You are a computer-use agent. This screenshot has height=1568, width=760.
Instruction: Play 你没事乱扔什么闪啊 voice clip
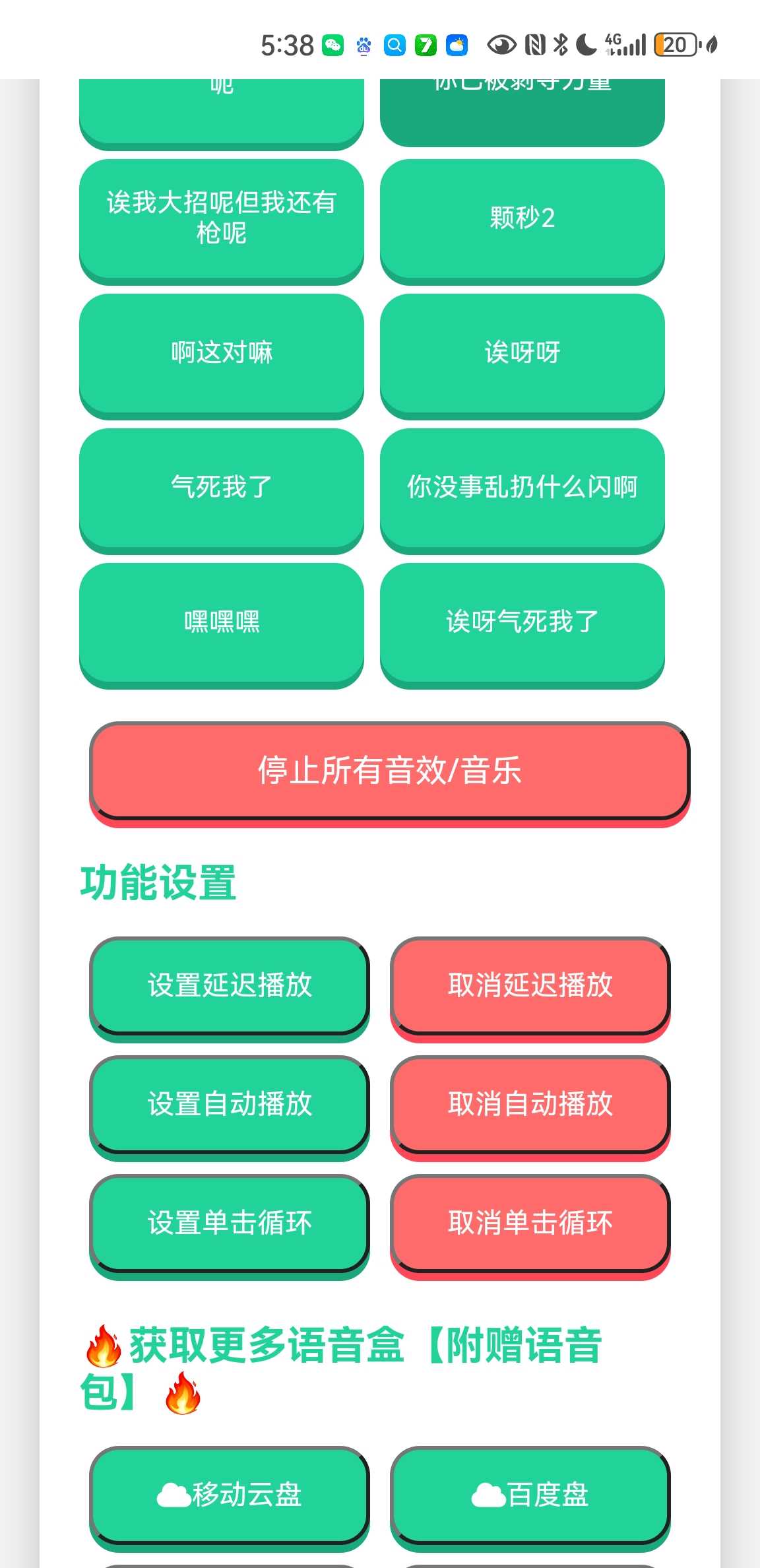[522, 487]
